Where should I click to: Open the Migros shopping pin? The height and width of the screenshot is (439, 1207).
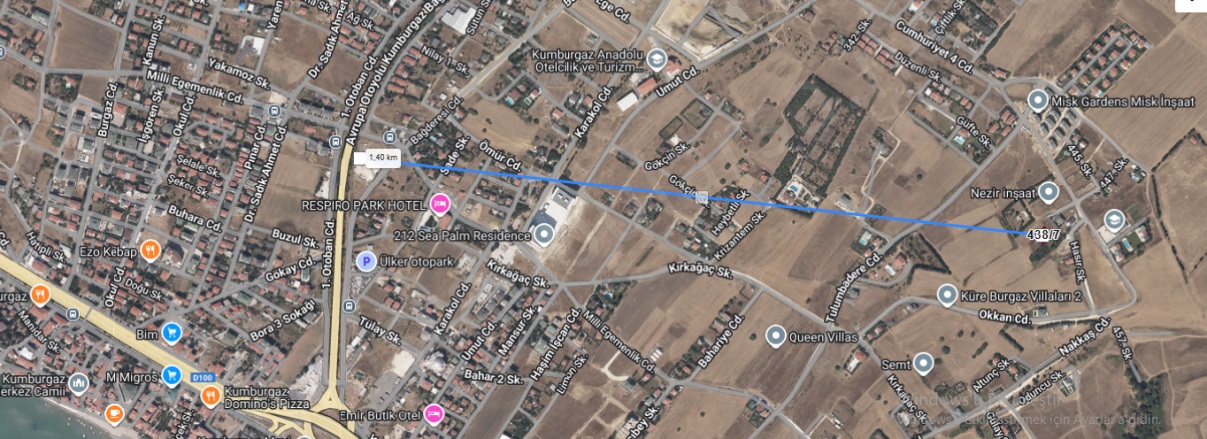click(172, 374)
